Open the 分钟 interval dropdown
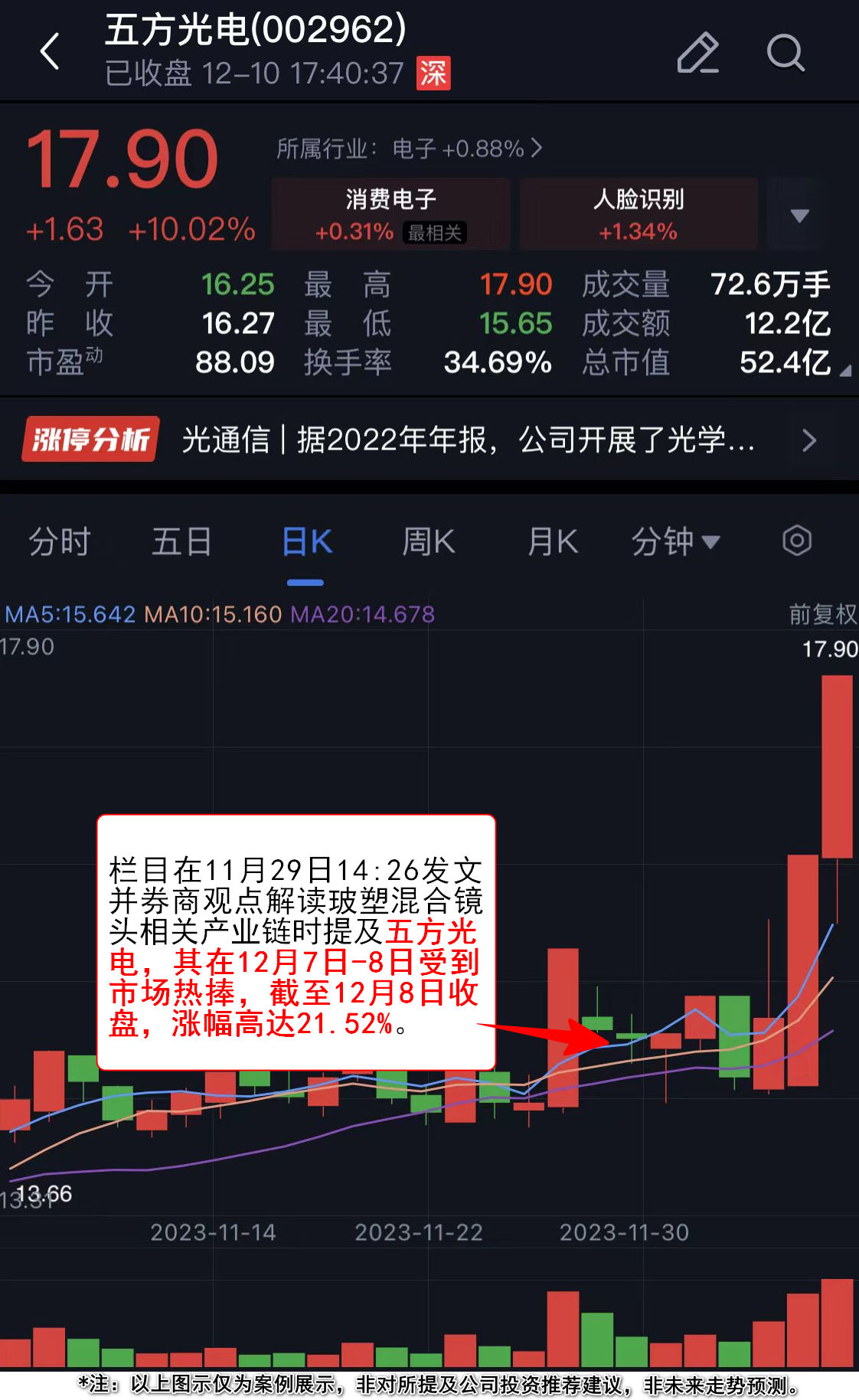Screen dimensions: 859x1400 point(675,542)
